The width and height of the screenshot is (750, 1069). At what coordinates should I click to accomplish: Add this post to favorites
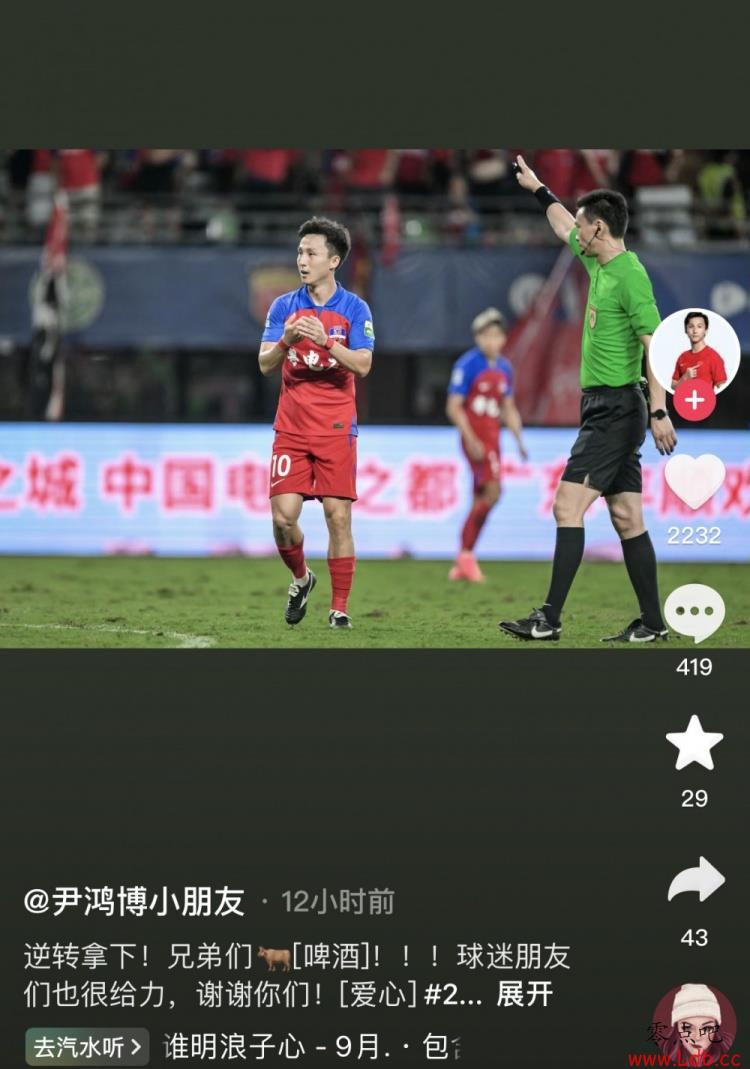point(694,744)
